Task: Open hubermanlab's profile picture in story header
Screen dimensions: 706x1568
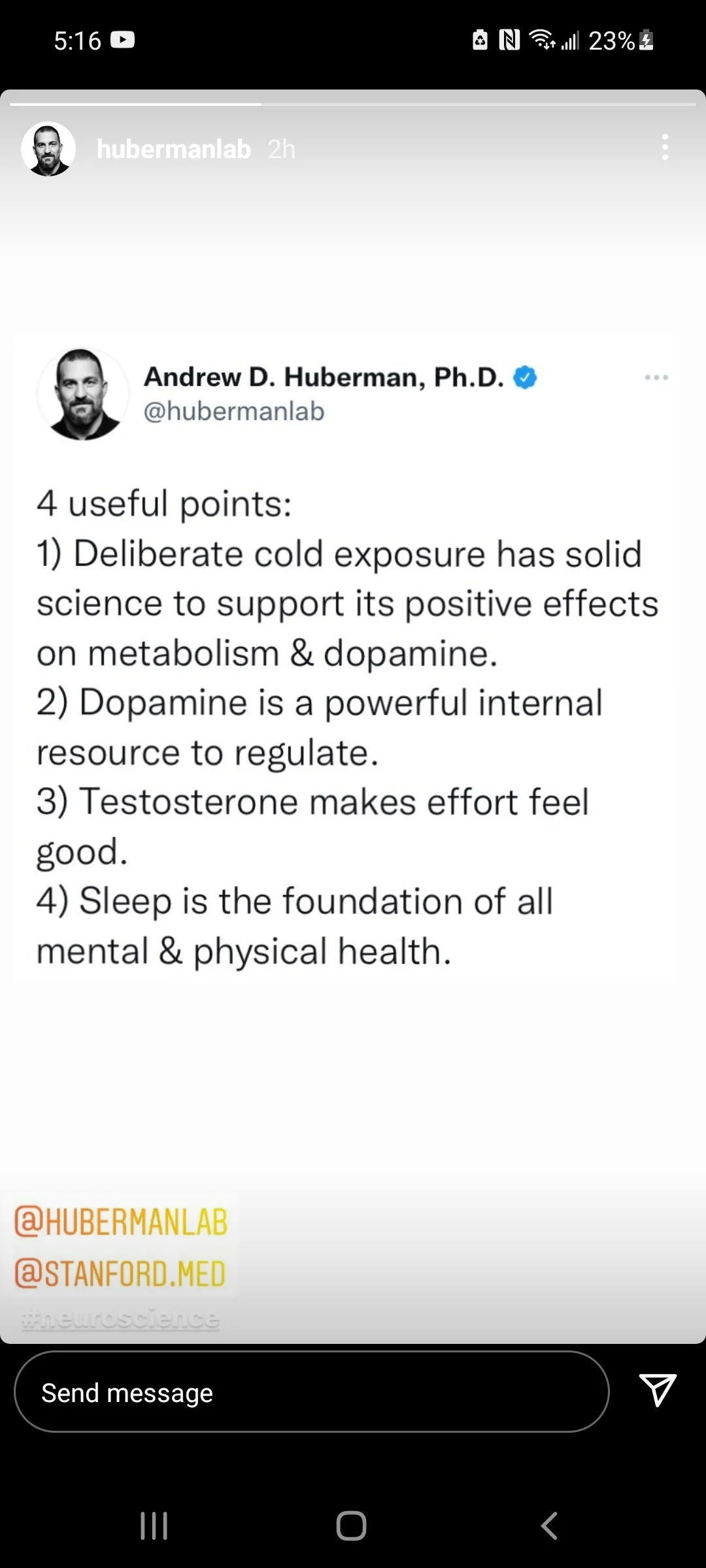Action: 48,149
